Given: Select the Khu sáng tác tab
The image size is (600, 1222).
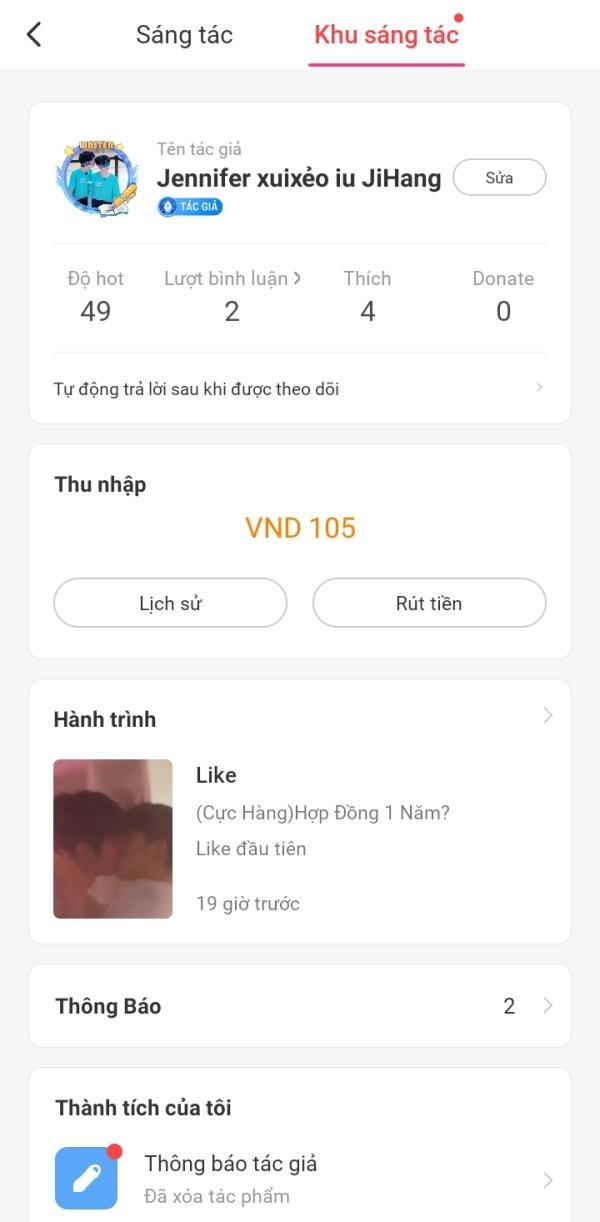Looking at the screenshot, I should [386, 35].
